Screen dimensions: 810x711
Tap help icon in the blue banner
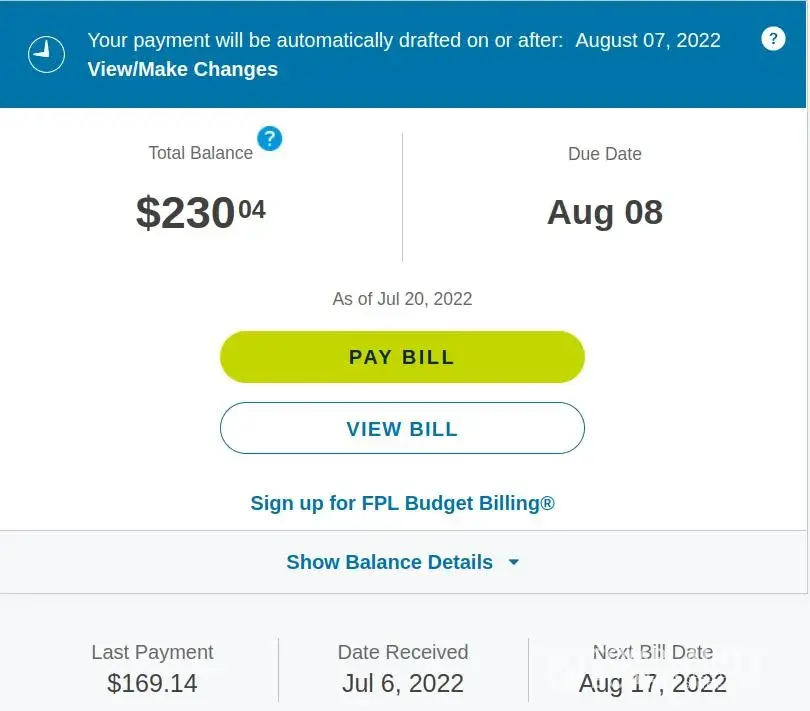coord(773,39)
